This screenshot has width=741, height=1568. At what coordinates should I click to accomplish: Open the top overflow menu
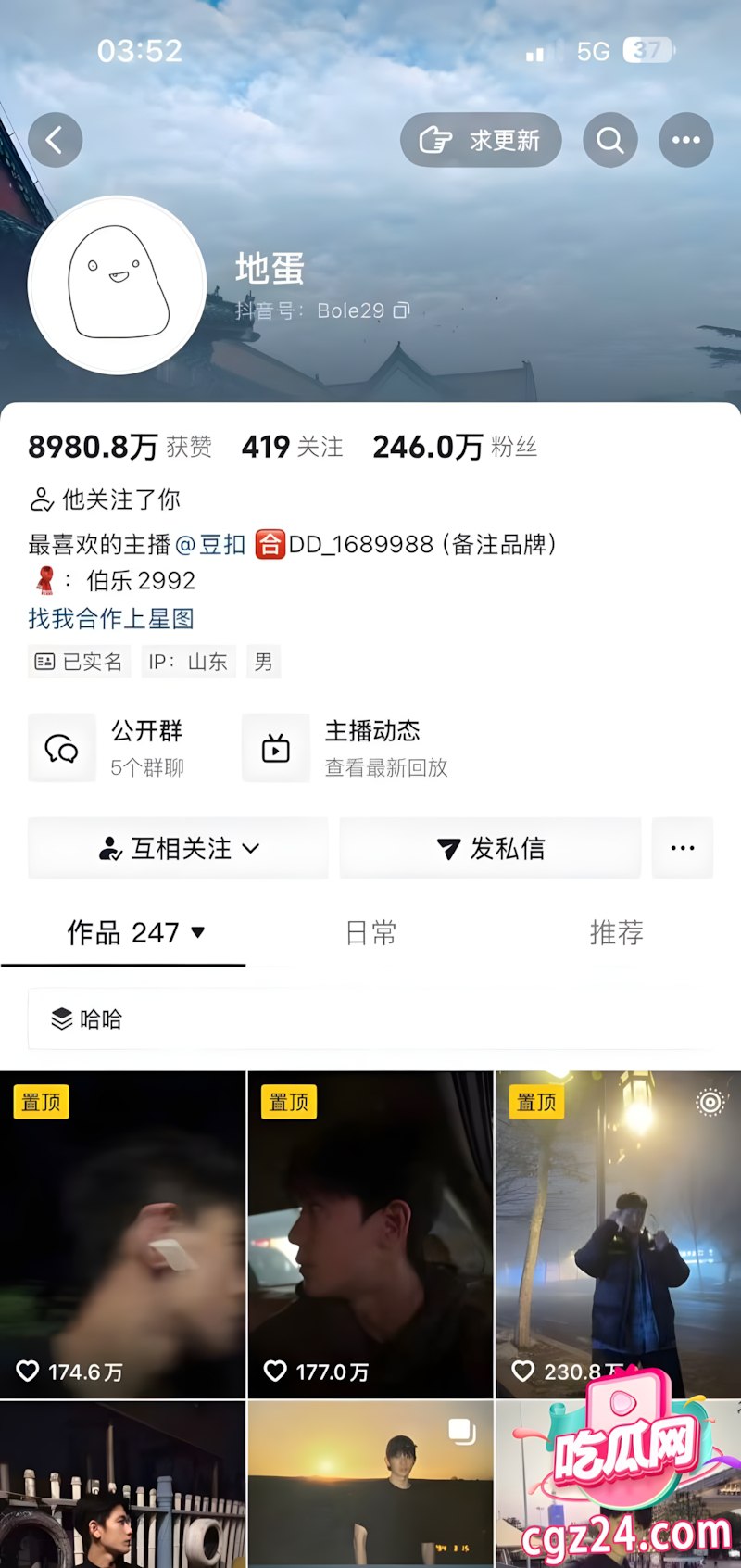pyautogui.click(x=685, y=140)
